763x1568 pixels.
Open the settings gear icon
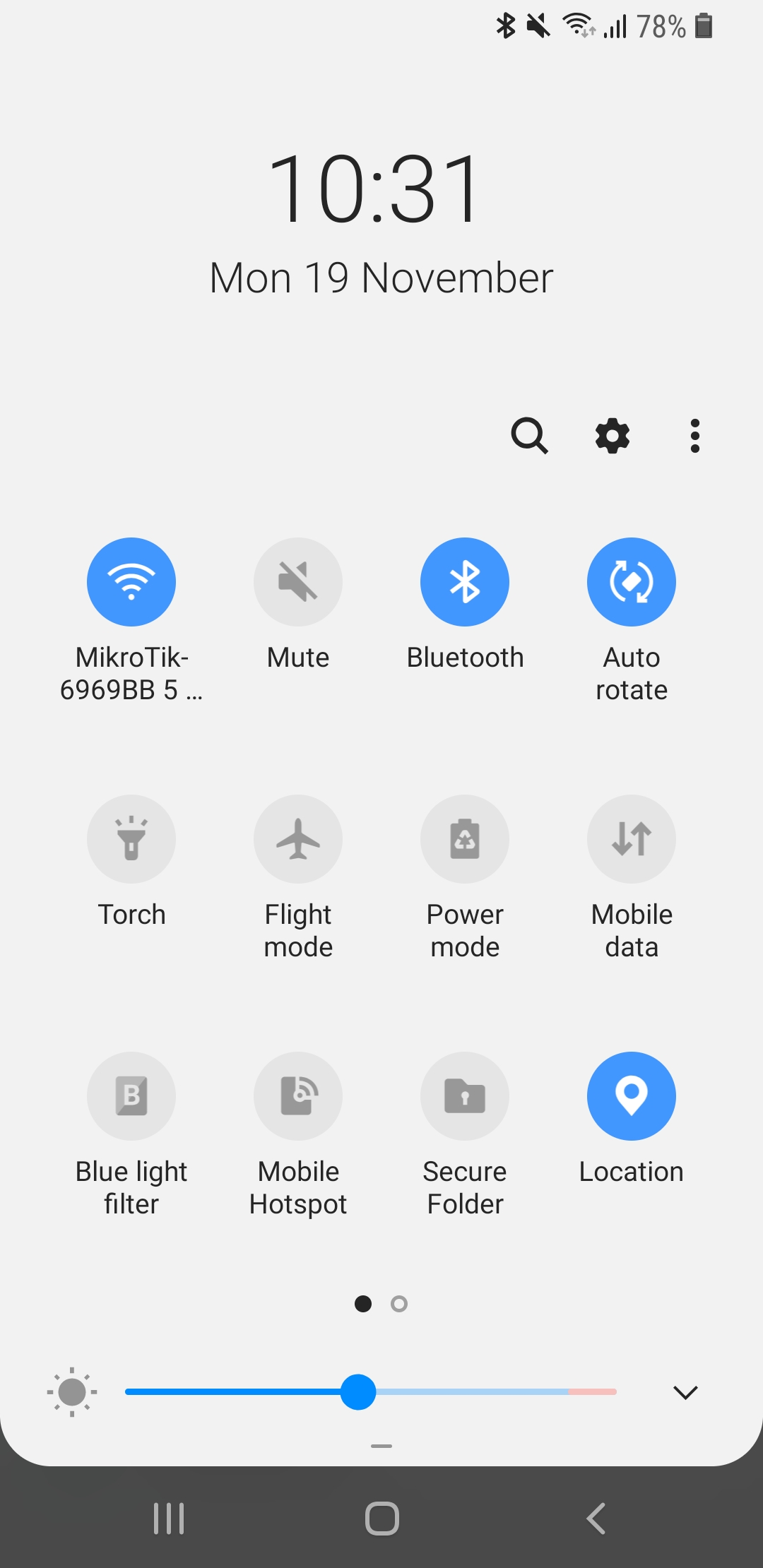[613, 435]
